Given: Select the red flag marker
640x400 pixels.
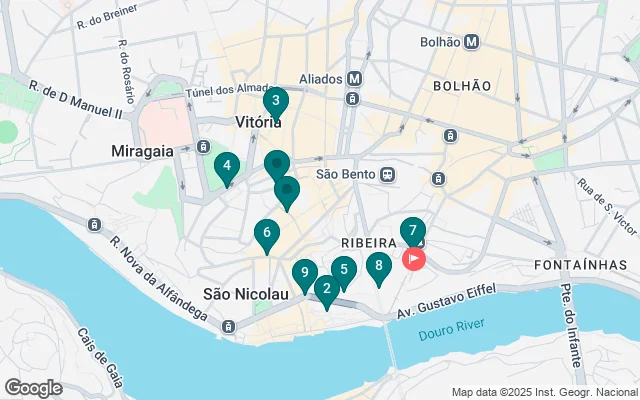Looking at the screenshot, I should (413, 259).
